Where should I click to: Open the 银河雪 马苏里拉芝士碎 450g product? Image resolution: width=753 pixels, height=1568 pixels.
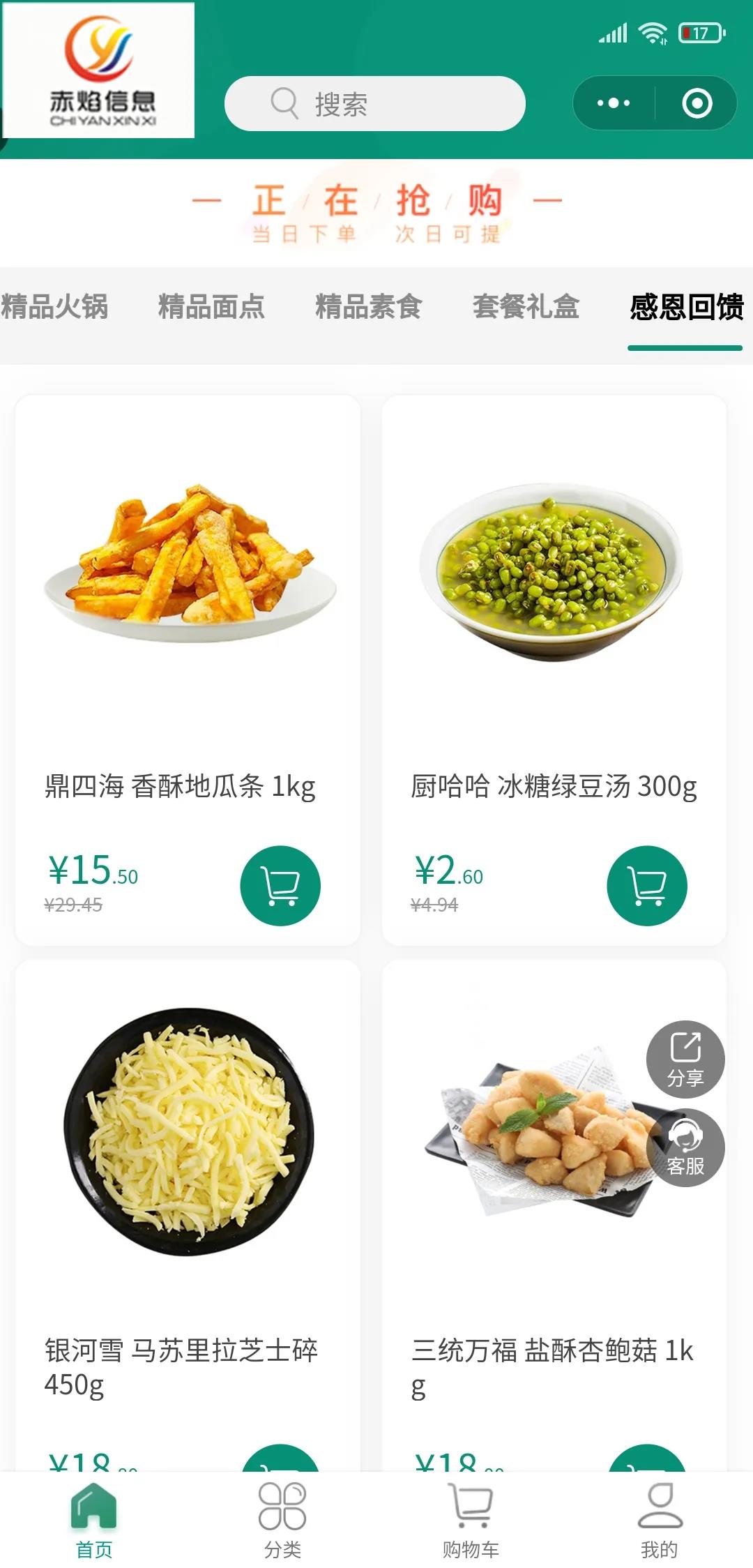click(187, 1130)
